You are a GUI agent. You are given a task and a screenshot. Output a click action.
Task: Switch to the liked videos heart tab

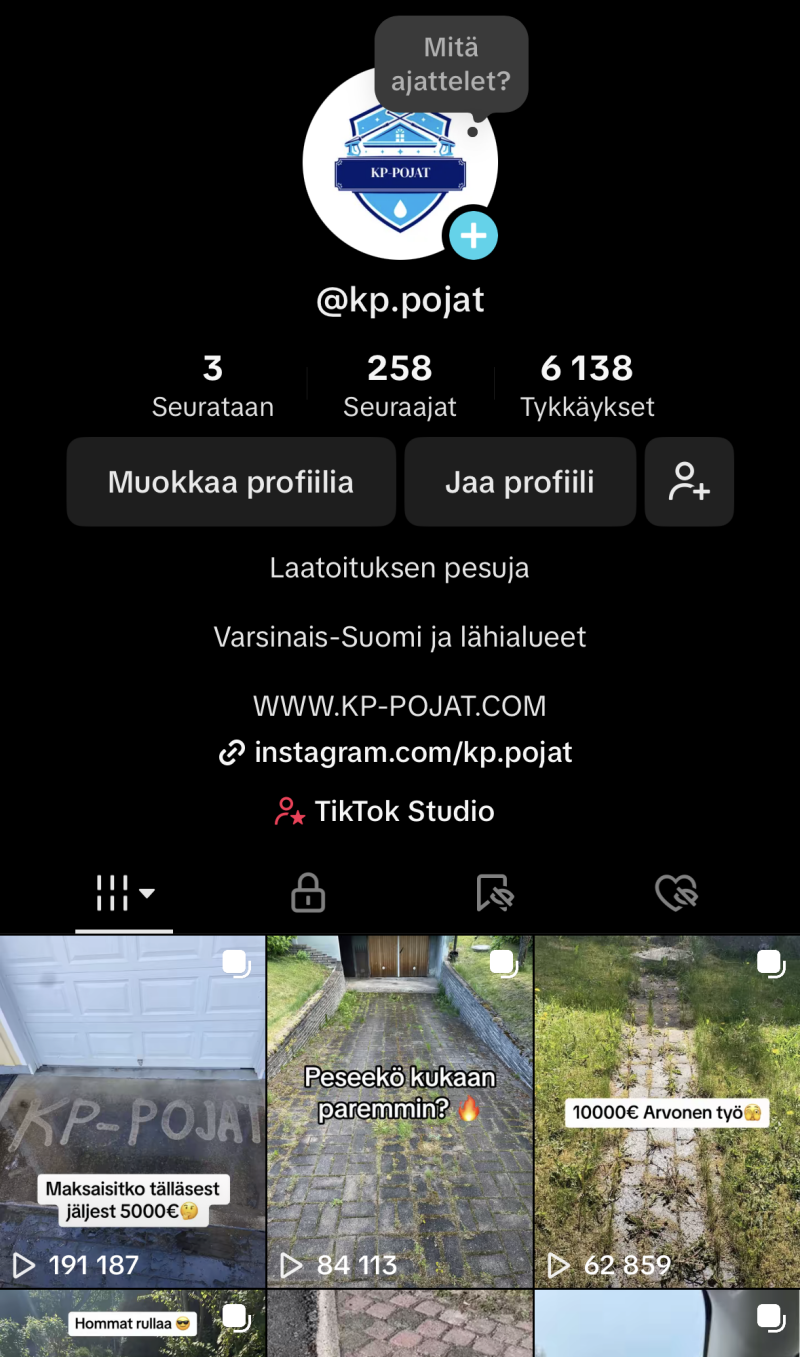pyautogui.click(x=676, y=893)
